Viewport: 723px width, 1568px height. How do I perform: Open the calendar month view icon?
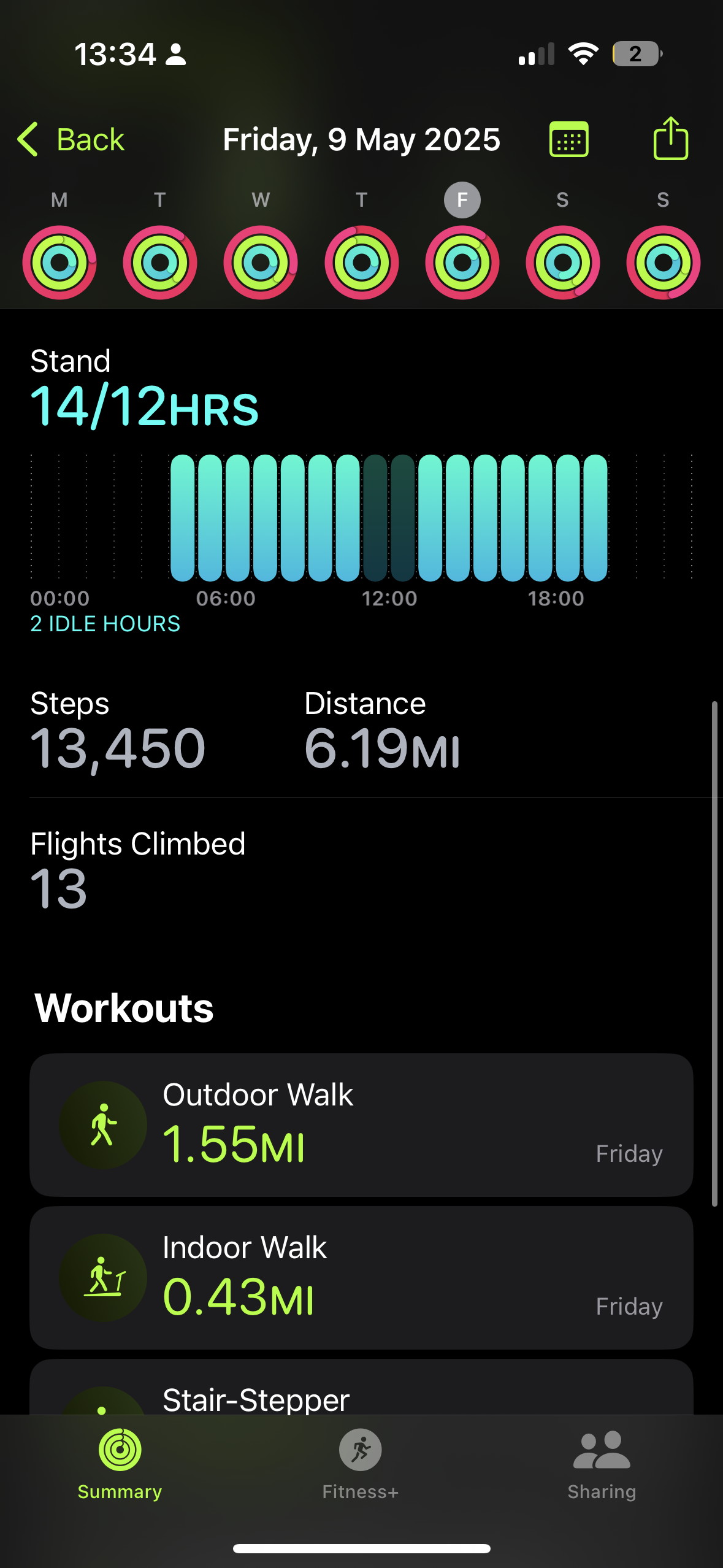[x=568, y=139]
